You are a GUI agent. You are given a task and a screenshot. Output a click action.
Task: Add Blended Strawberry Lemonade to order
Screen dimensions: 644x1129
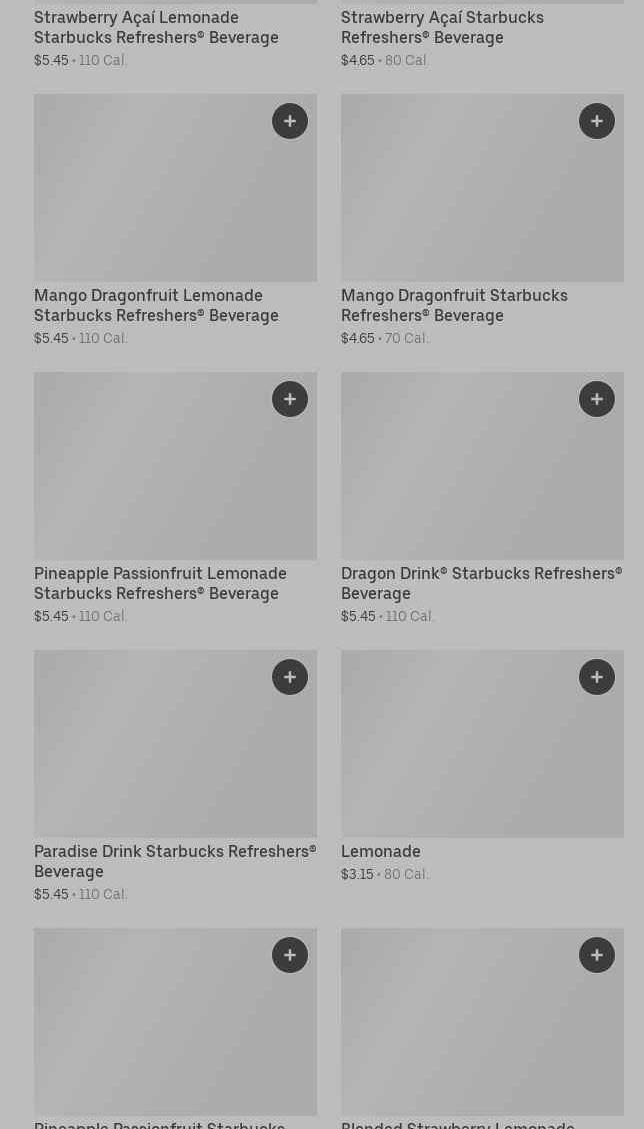[x=597, y=955]
